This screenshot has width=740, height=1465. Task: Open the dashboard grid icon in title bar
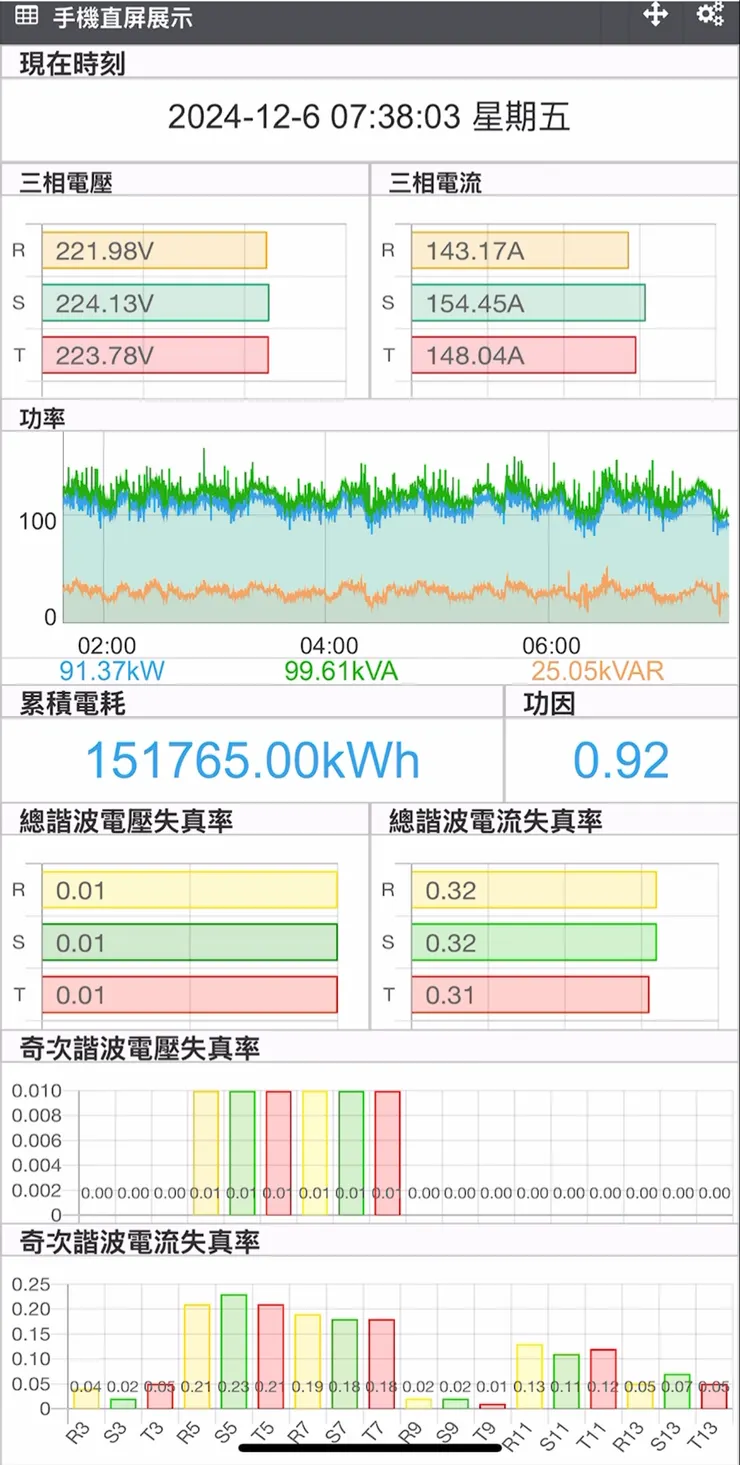[x=28, y=16]
